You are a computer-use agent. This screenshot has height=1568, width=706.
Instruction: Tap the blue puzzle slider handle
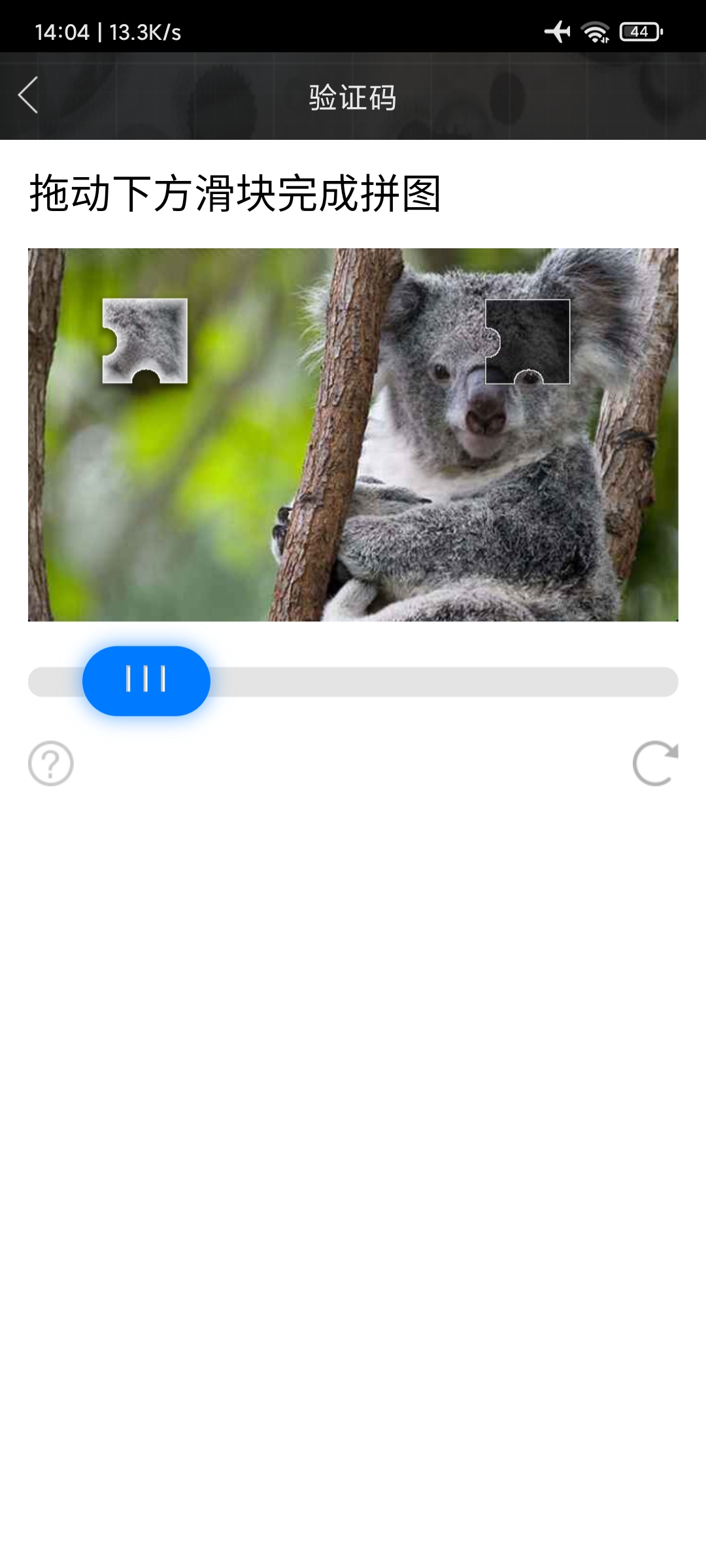pos(146,680)
